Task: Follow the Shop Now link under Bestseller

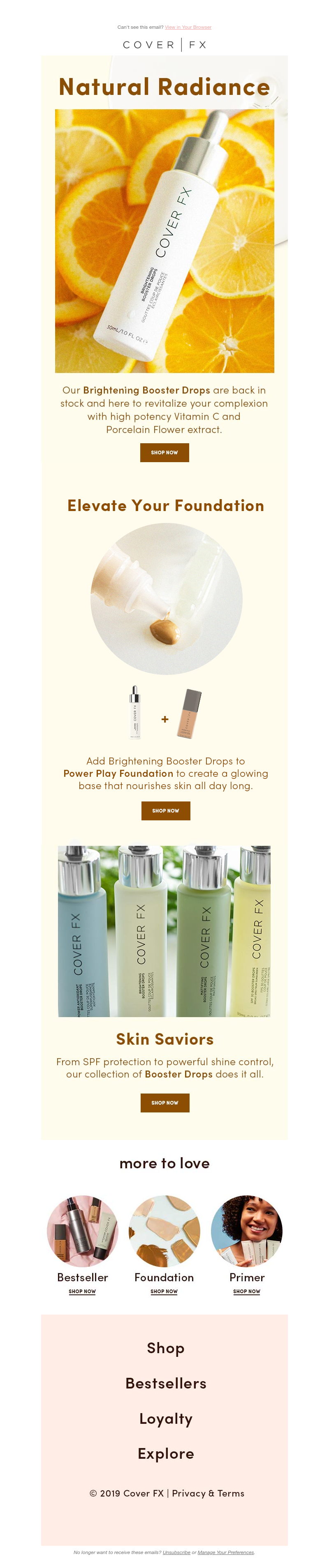Action: pyautogui.click(x=82, y=1291)
